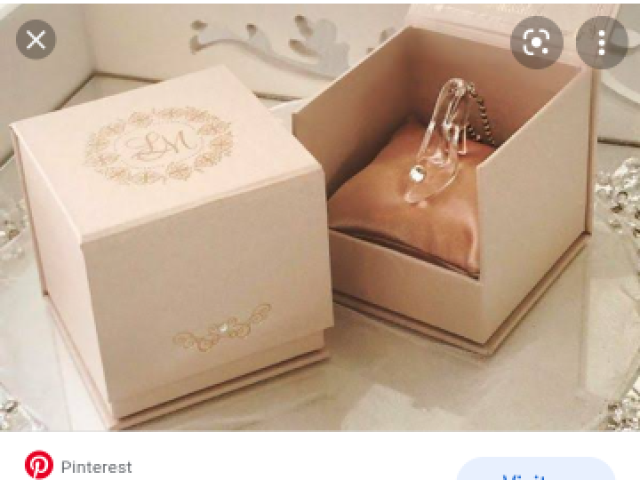Open the three-dot overflow menu
The width and height of the screenshot is (640, 480).
point(601,42)
